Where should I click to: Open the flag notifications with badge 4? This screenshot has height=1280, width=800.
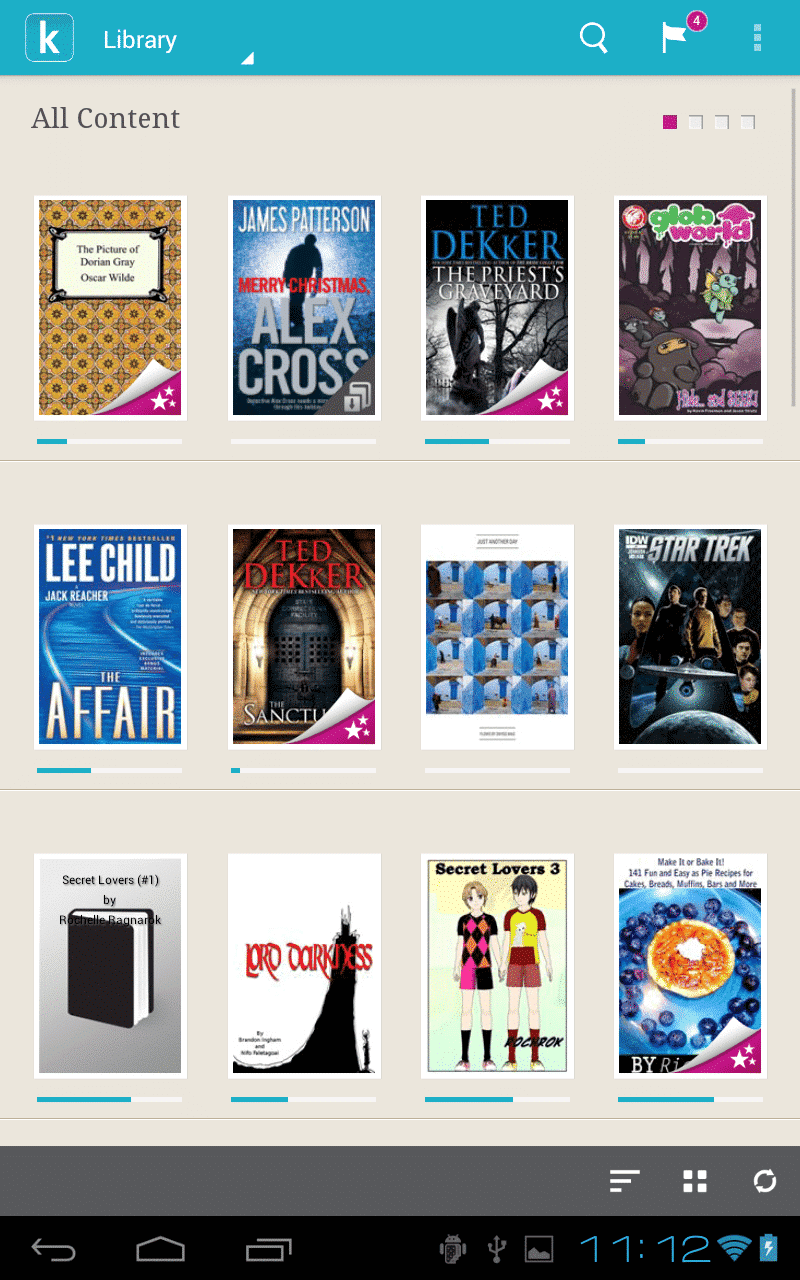[x=675, y=38]
